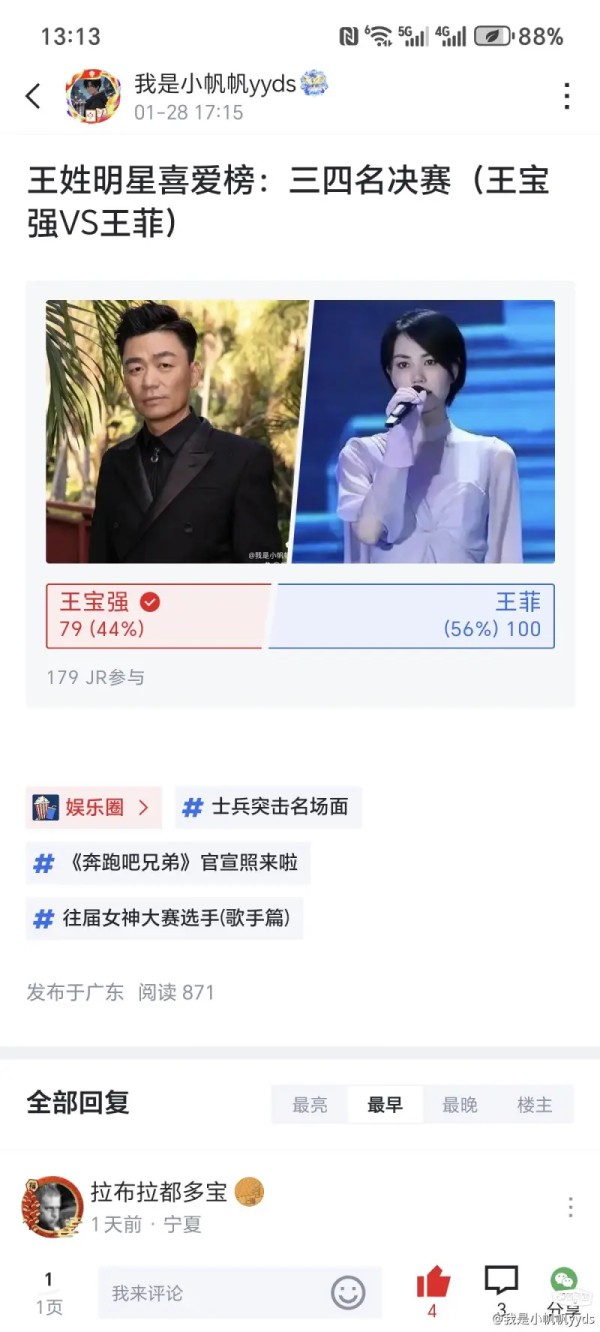Go back using the top-left arrow
Screen dimensions: 600x1332
pyautogui.click(x=33, y=96)
